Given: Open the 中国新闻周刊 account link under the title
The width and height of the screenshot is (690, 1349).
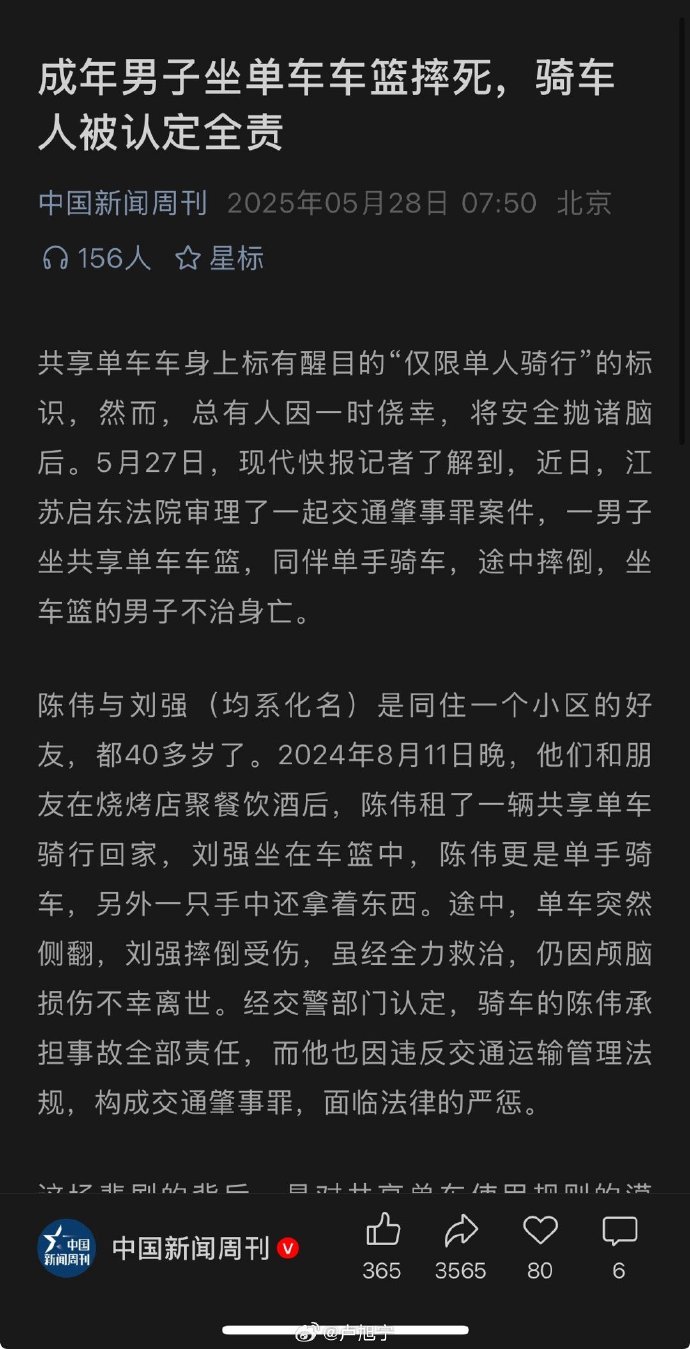Looking at the screenshot, I should click(123, 204).
